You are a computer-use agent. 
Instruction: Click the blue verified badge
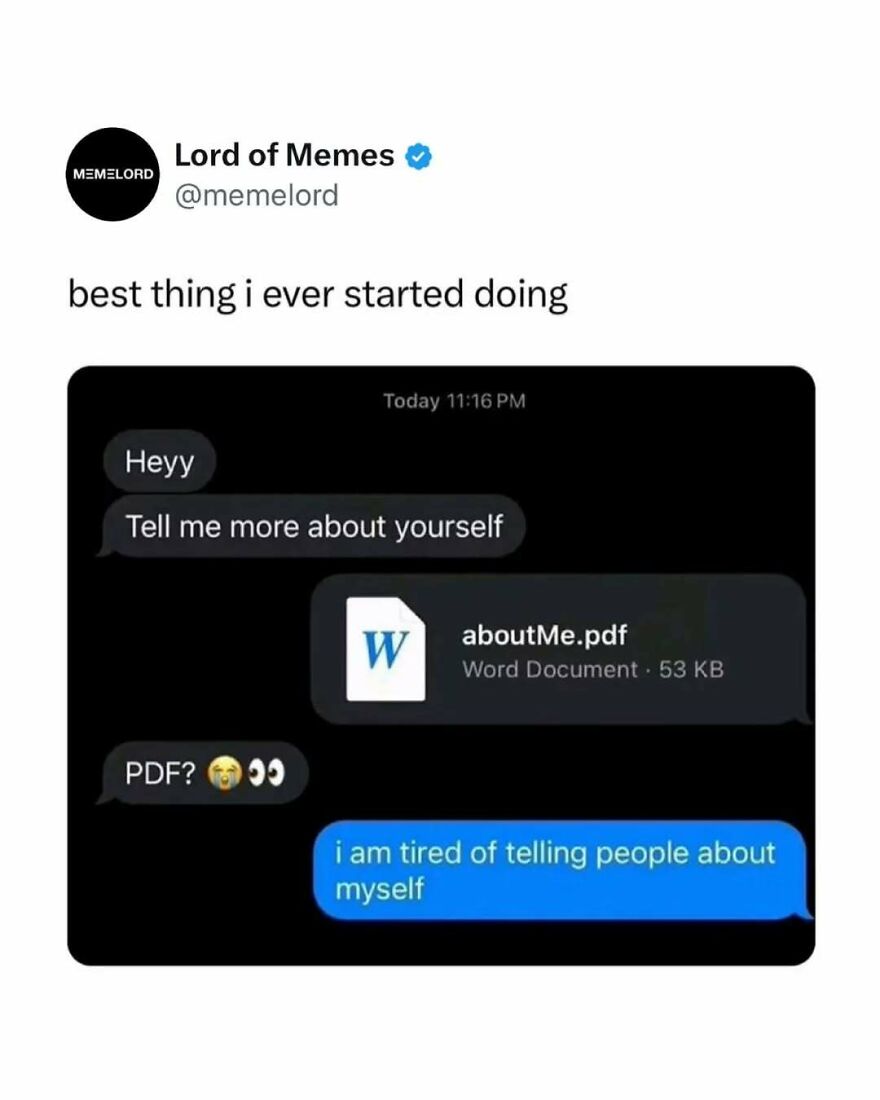[419, 156]
